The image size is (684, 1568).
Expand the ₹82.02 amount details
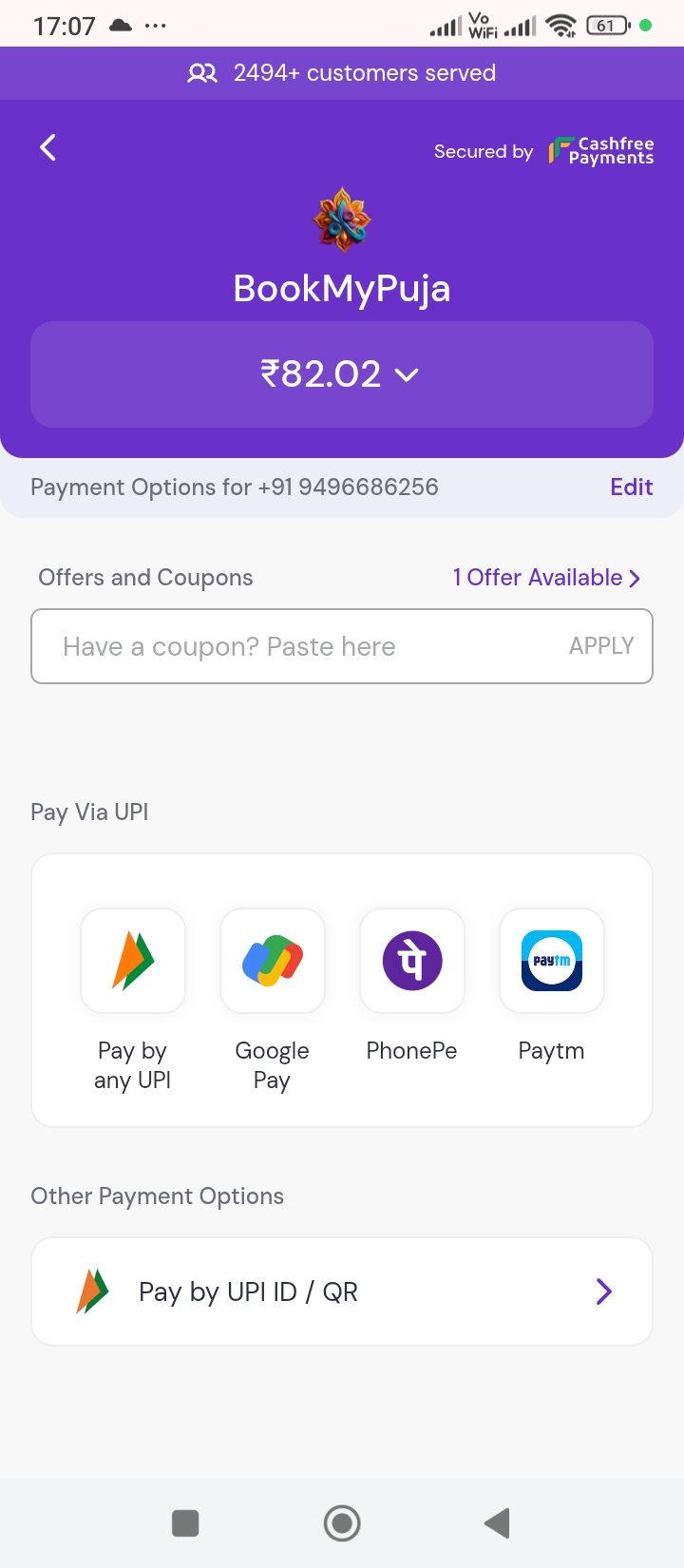point(342,374)
